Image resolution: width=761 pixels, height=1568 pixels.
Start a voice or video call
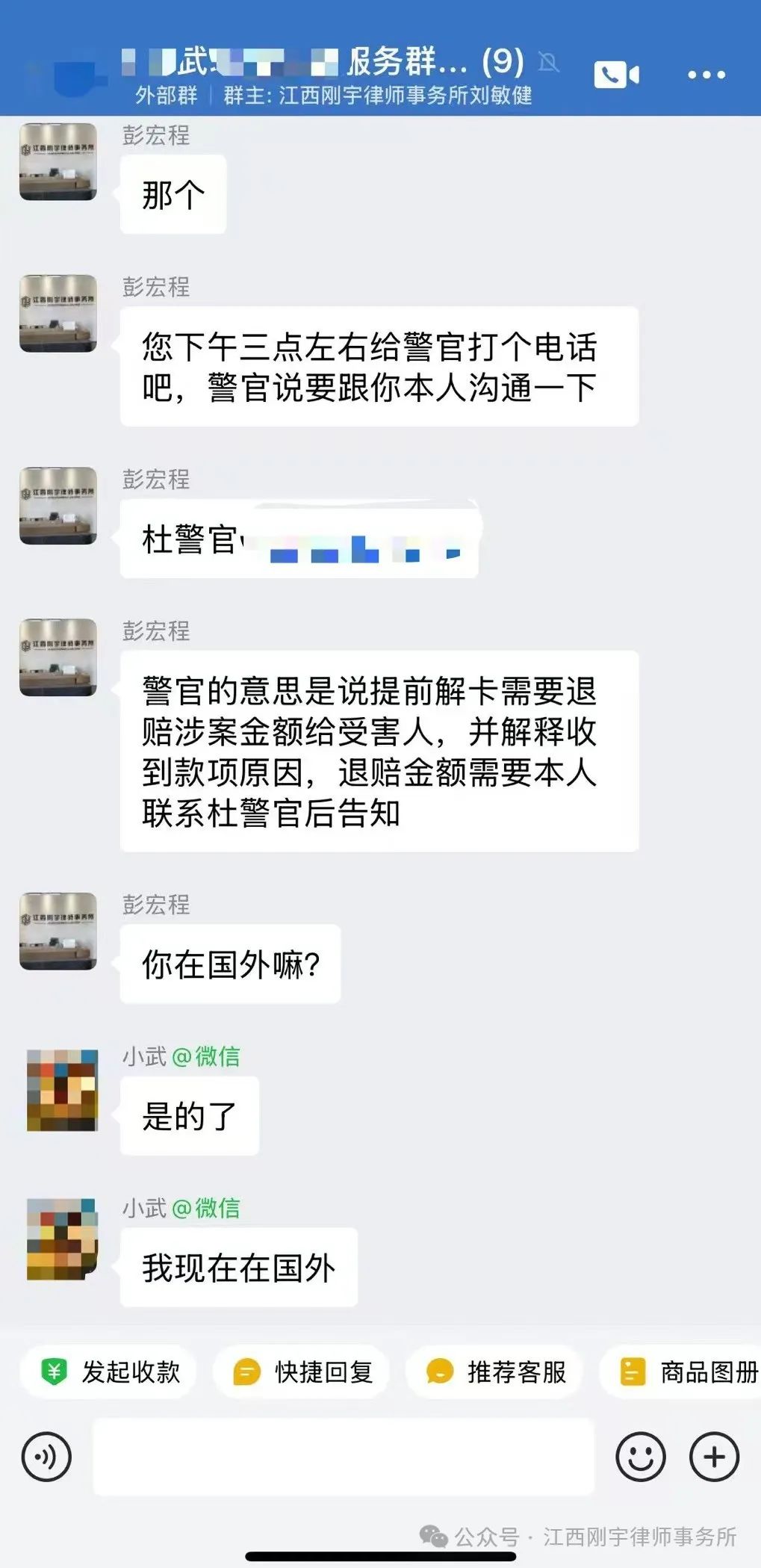click(616, 75)
